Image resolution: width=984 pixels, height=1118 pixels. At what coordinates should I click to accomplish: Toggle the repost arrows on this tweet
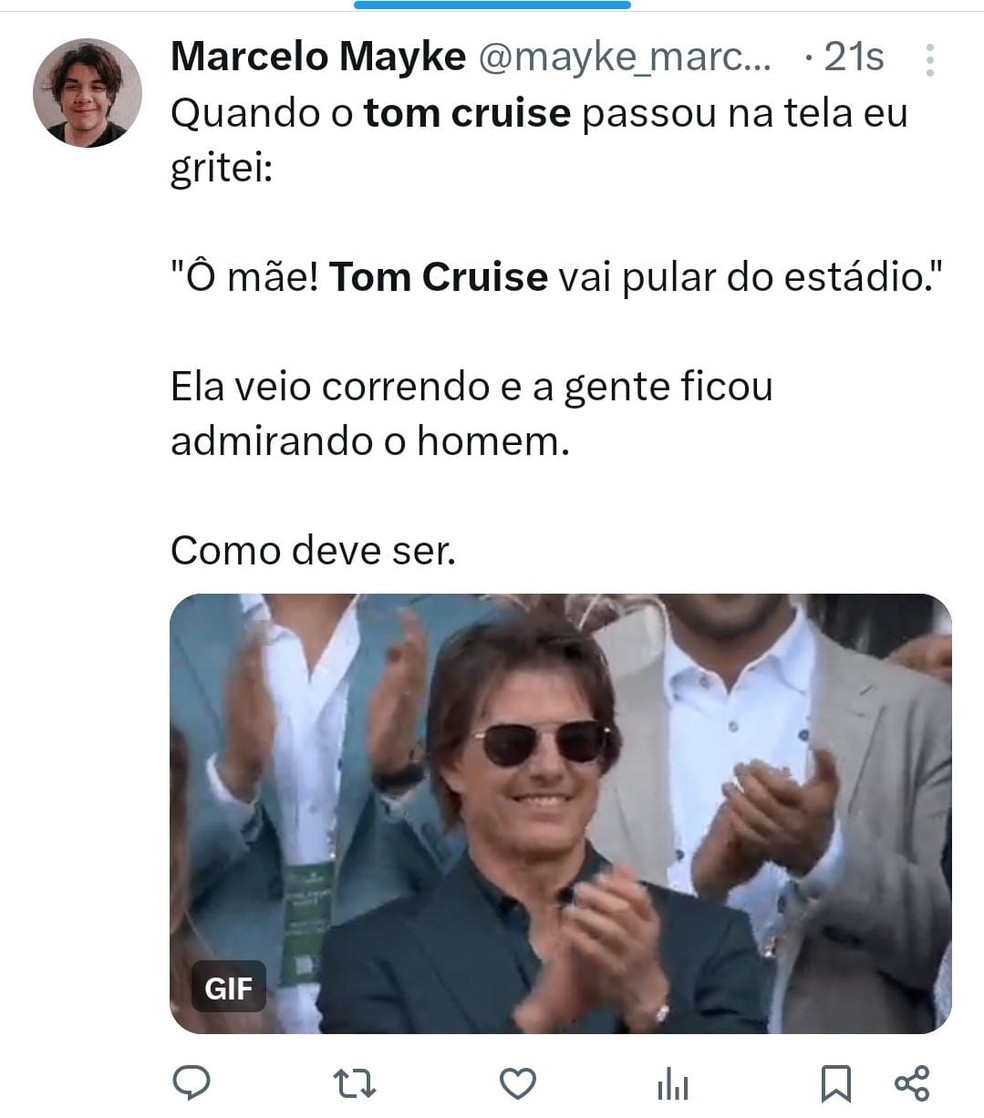pyautogui.click(x=354, y=1081)
